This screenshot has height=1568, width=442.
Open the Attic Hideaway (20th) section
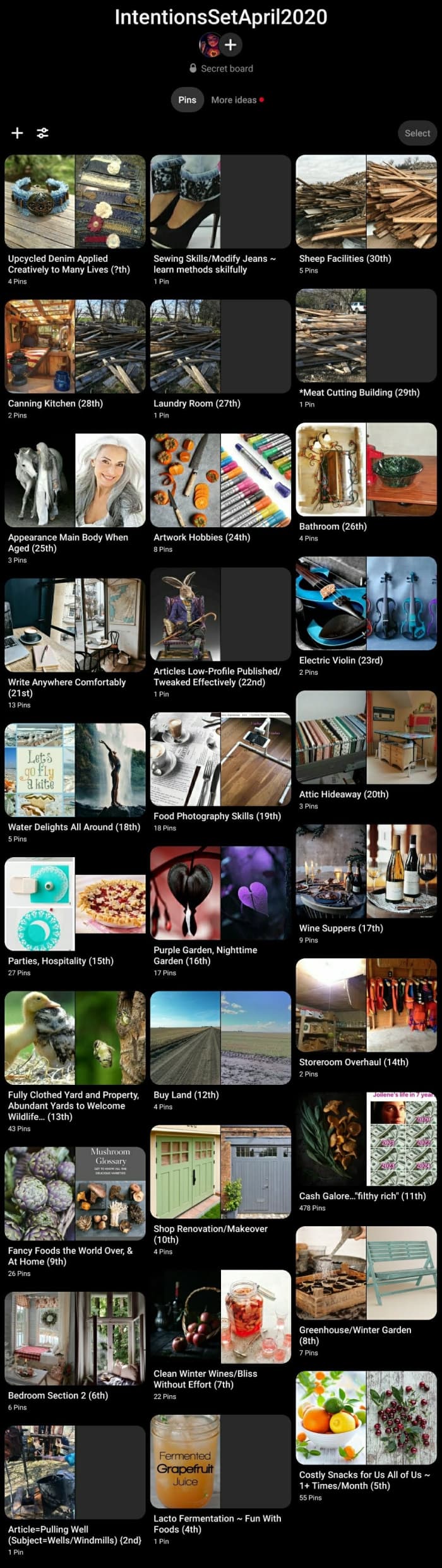tap(366, 737)
